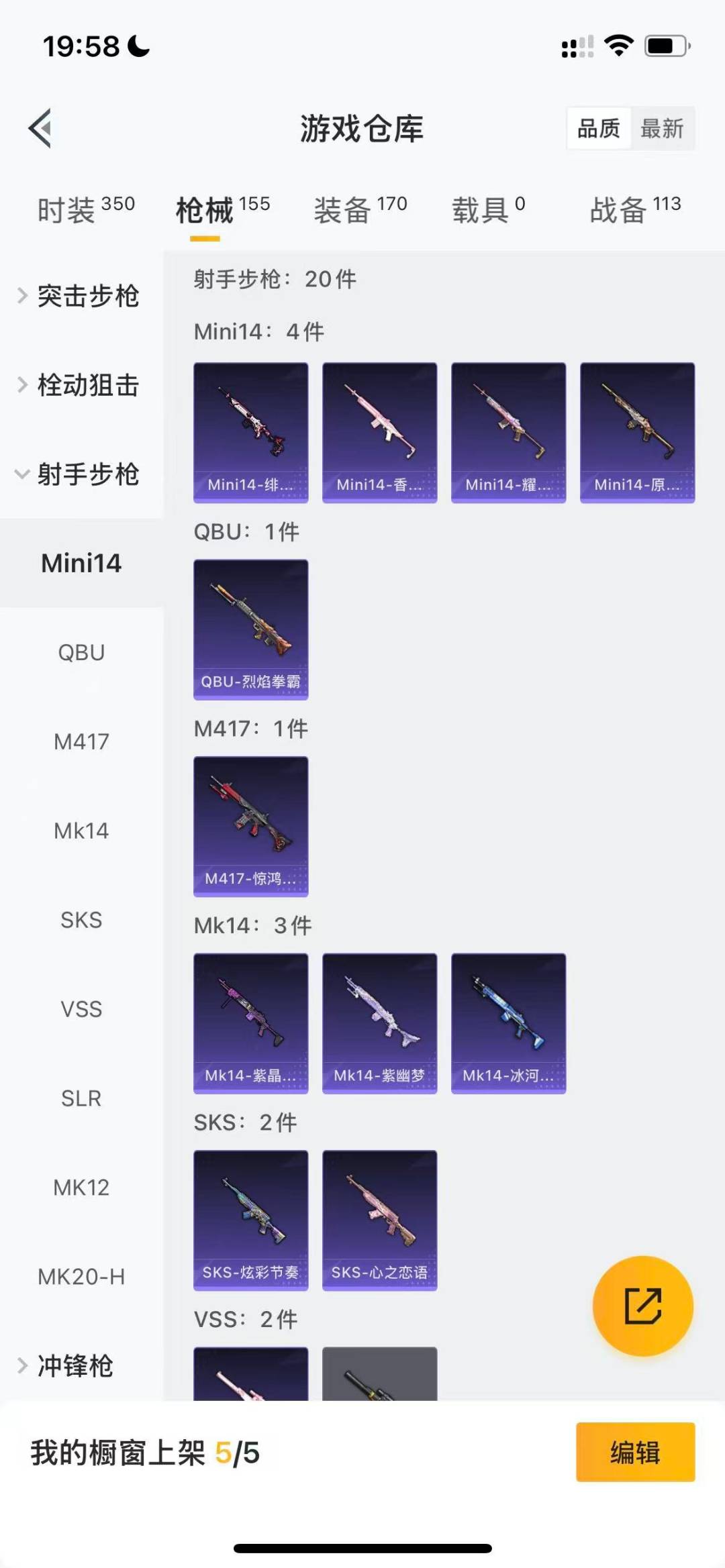This screenshot has width=725, height=1568.
Task: Select QBU in the side list
Action: (81, 652)
